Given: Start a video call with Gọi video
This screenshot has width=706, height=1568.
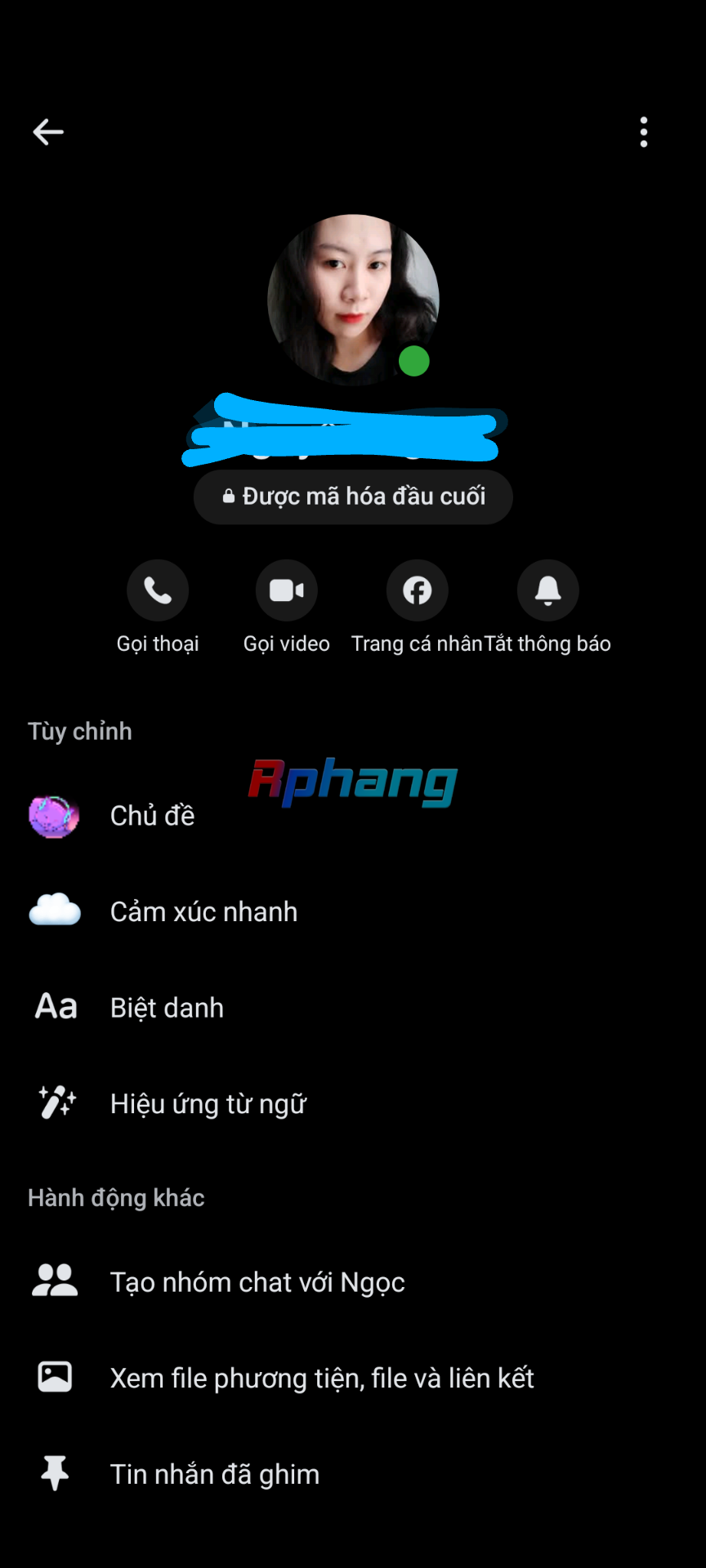Looking at the screenshot, I should 287,590.
